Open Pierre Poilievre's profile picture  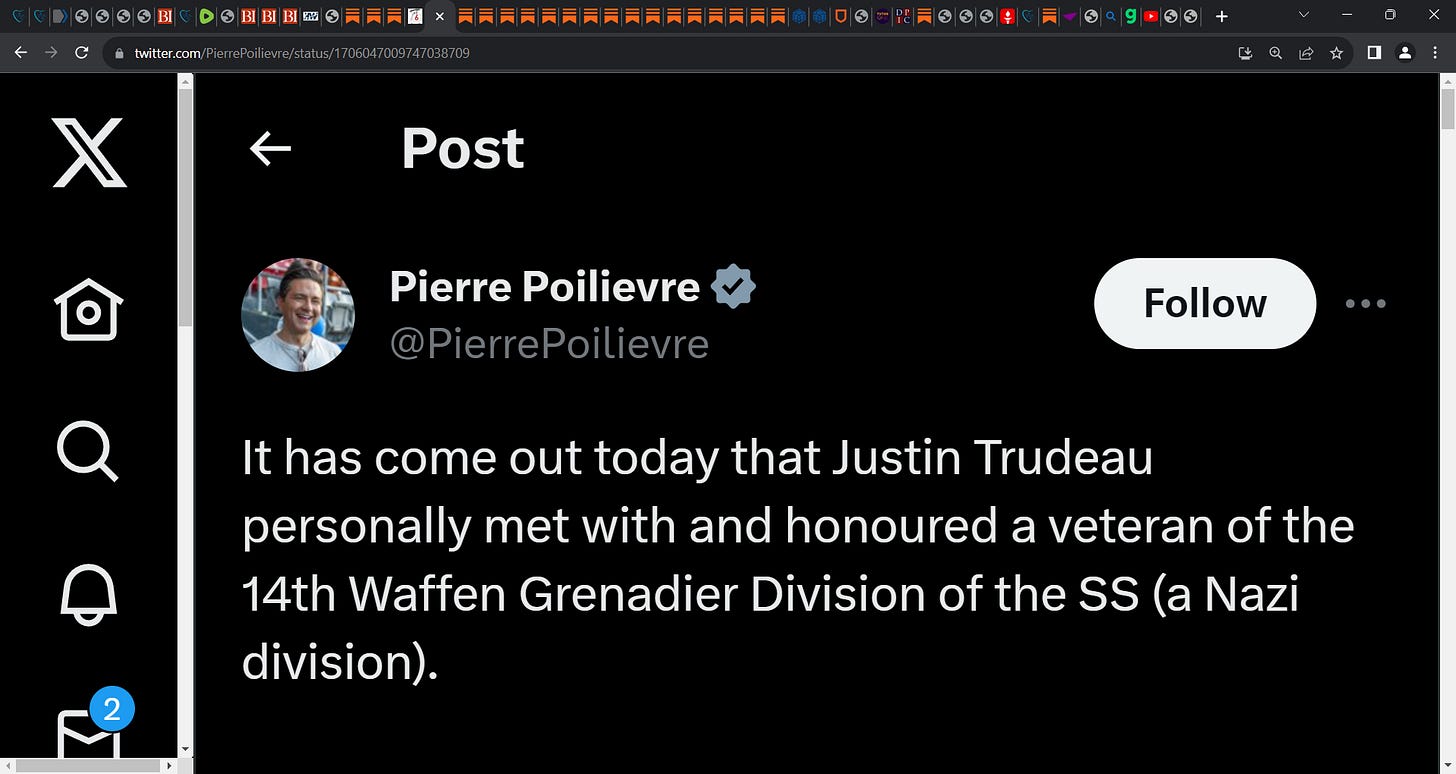tap(298, 315)
